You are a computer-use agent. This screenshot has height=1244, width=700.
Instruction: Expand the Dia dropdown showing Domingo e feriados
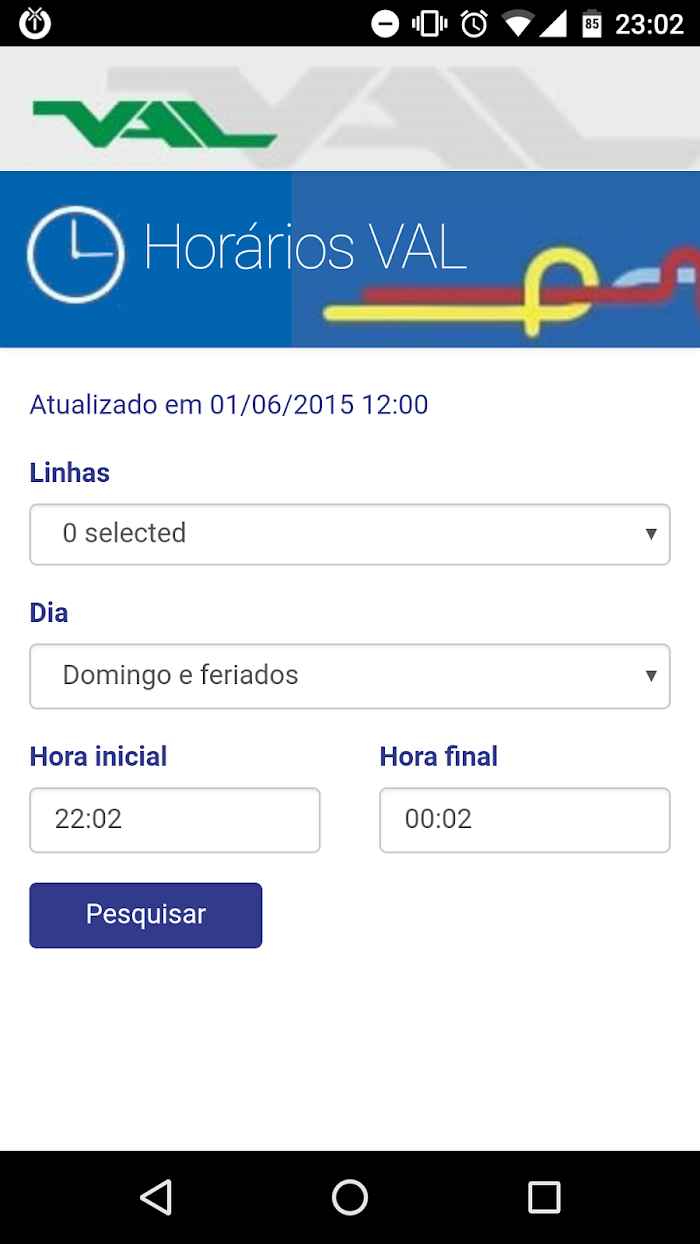click(x=350, y=676)
